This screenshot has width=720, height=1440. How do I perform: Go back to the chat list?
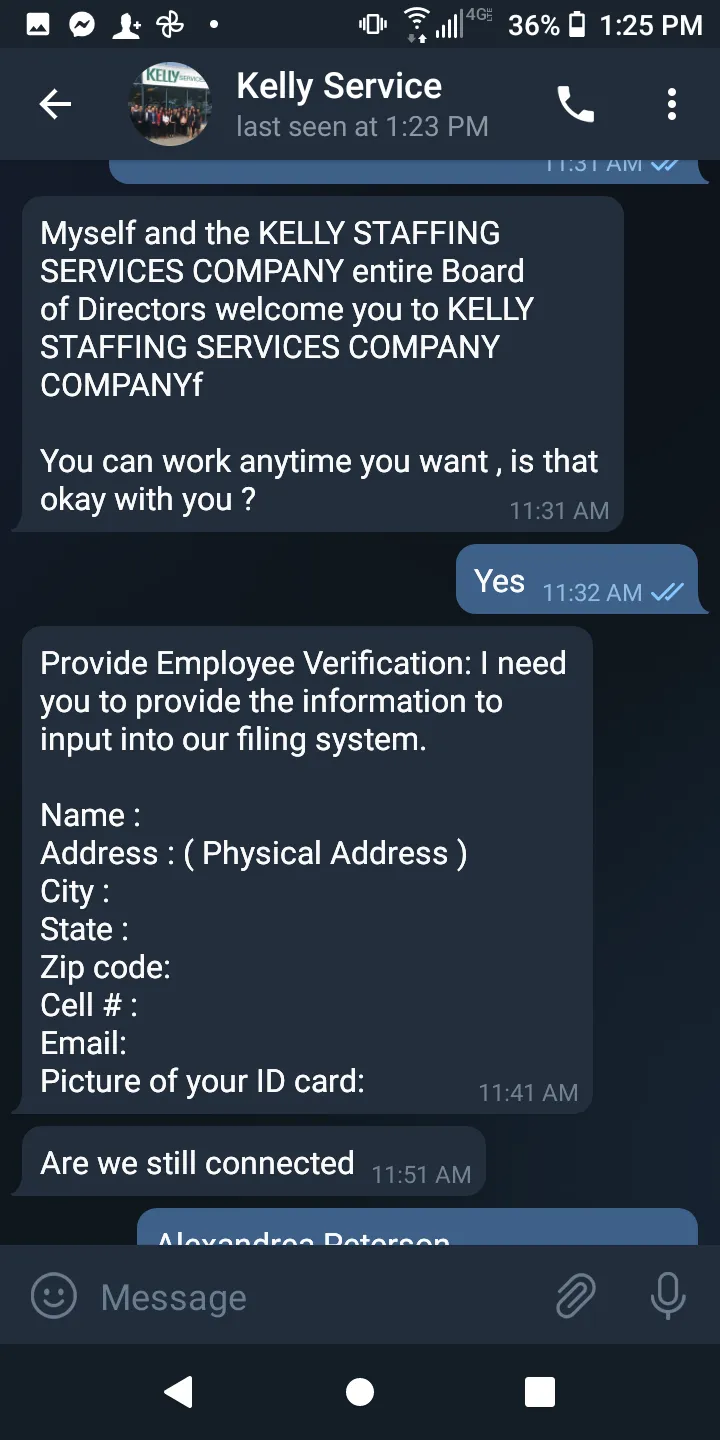pos(55,104)
